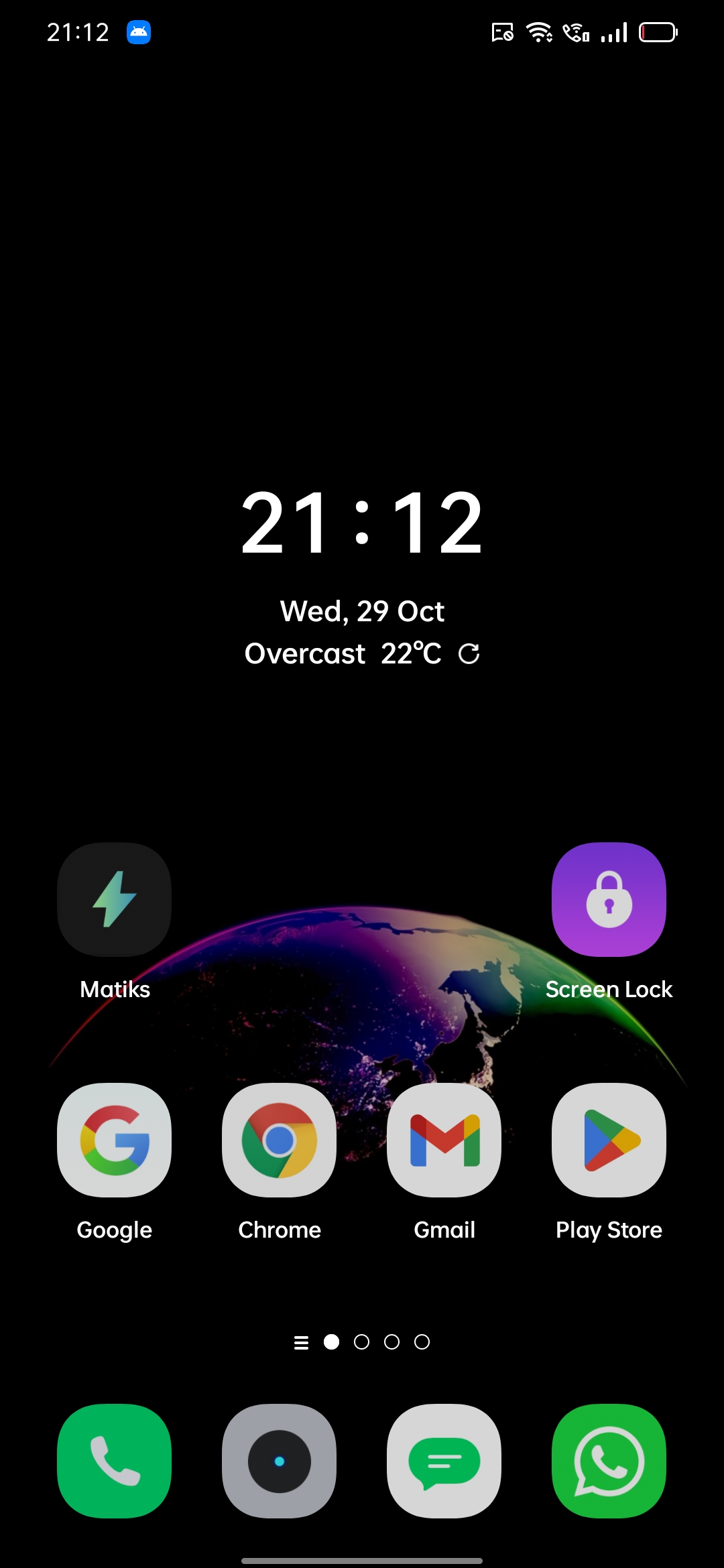Launch Chrome browser
724x1568 pixels.
click(x=279, y=1140)
